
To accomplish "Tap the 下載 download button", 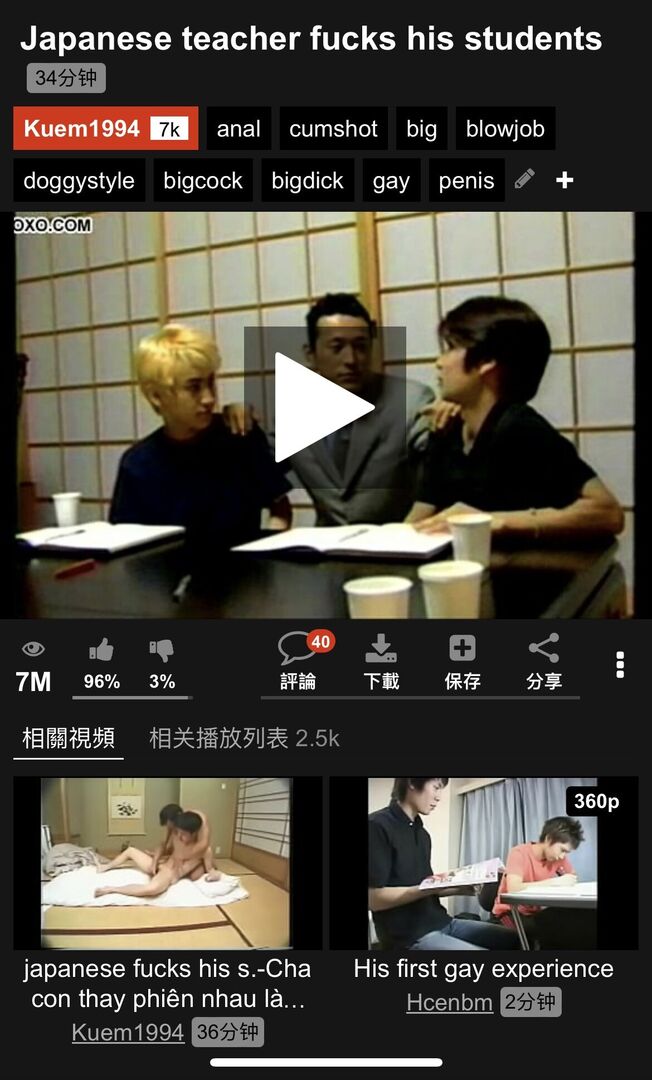I will (x=381, y=662).
